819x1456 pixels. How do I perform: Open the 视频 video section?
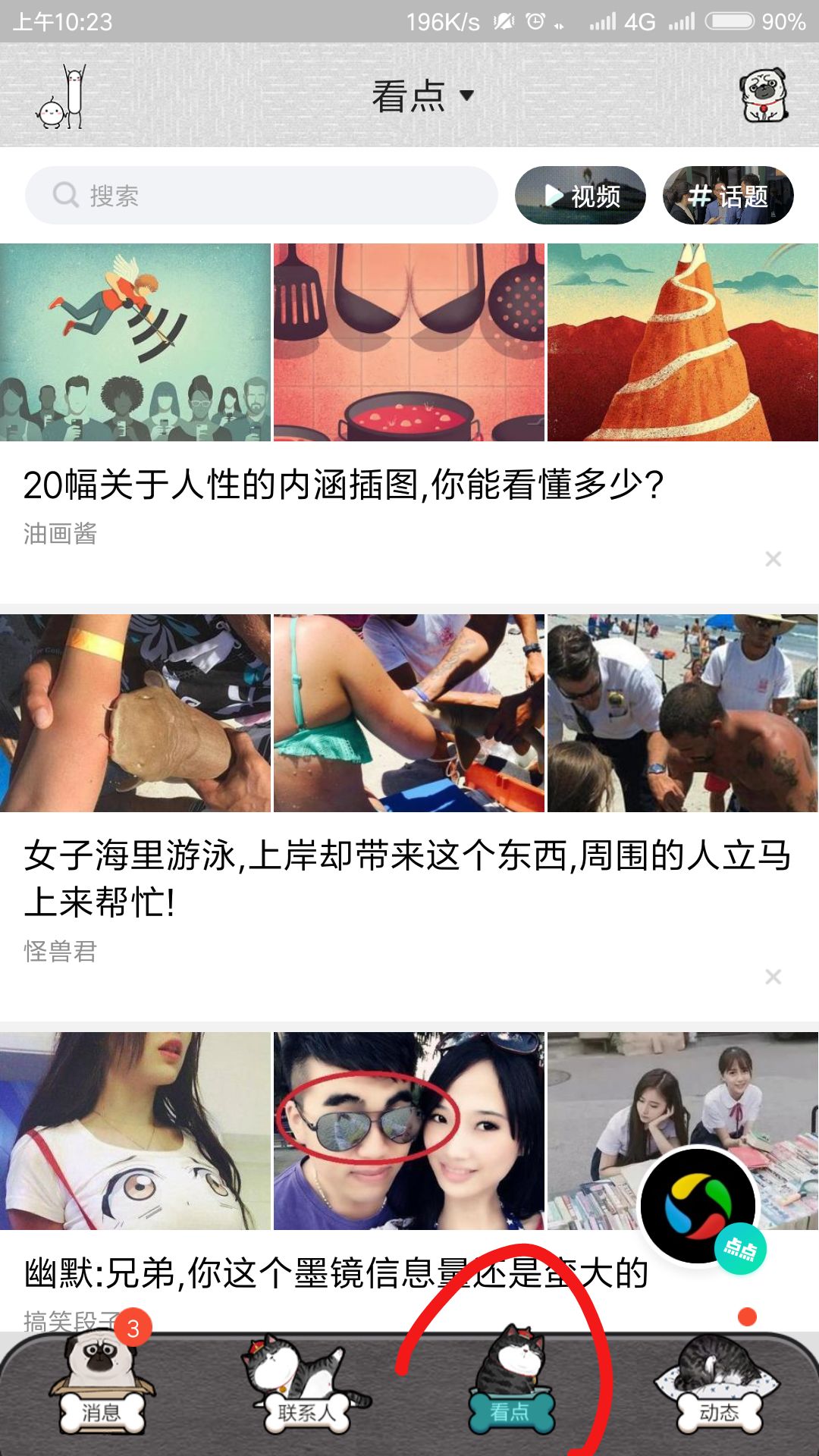pos(580,196)
